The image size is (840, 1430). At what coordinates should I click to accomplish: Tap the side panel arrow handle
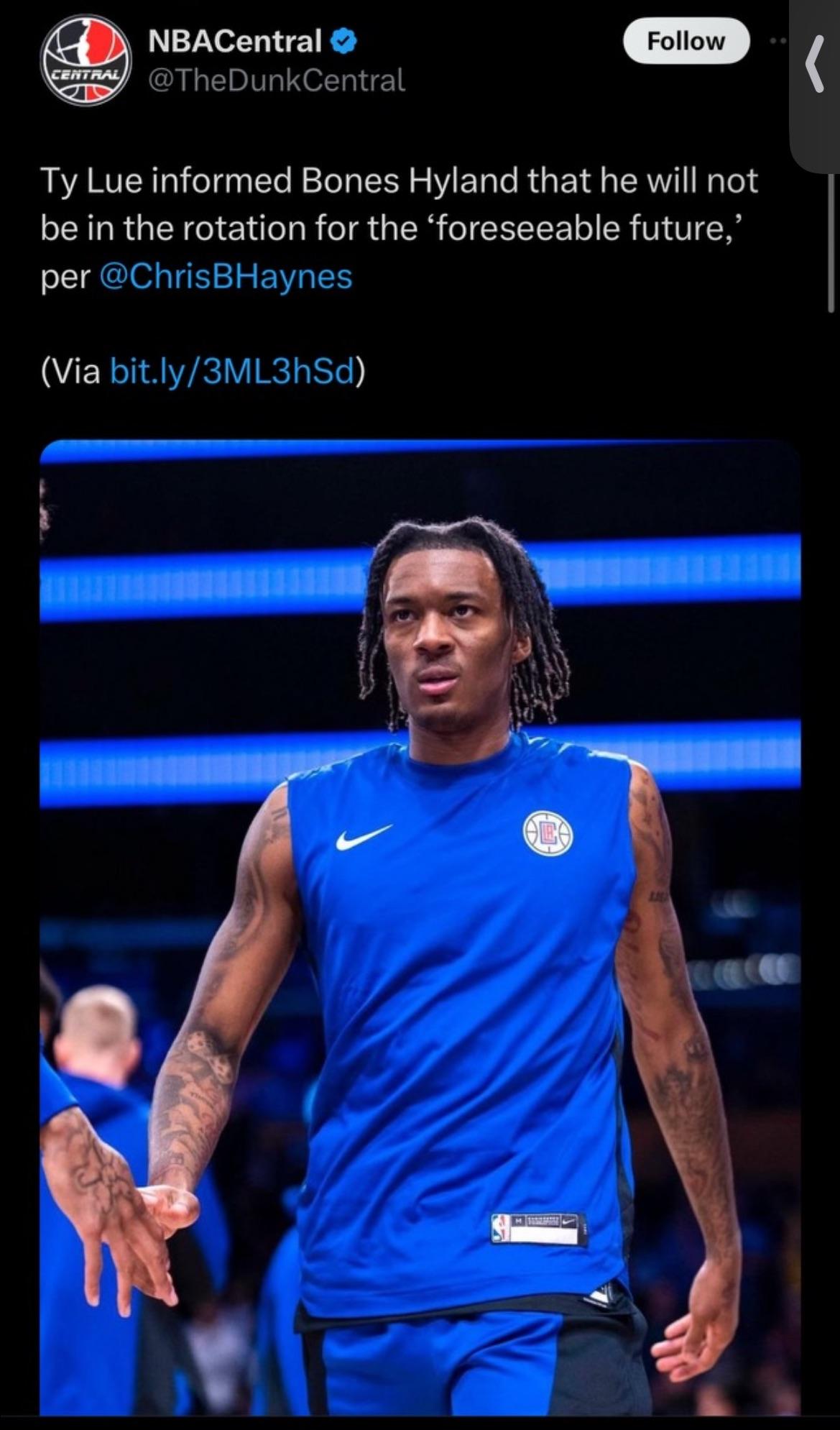(816, 66)
